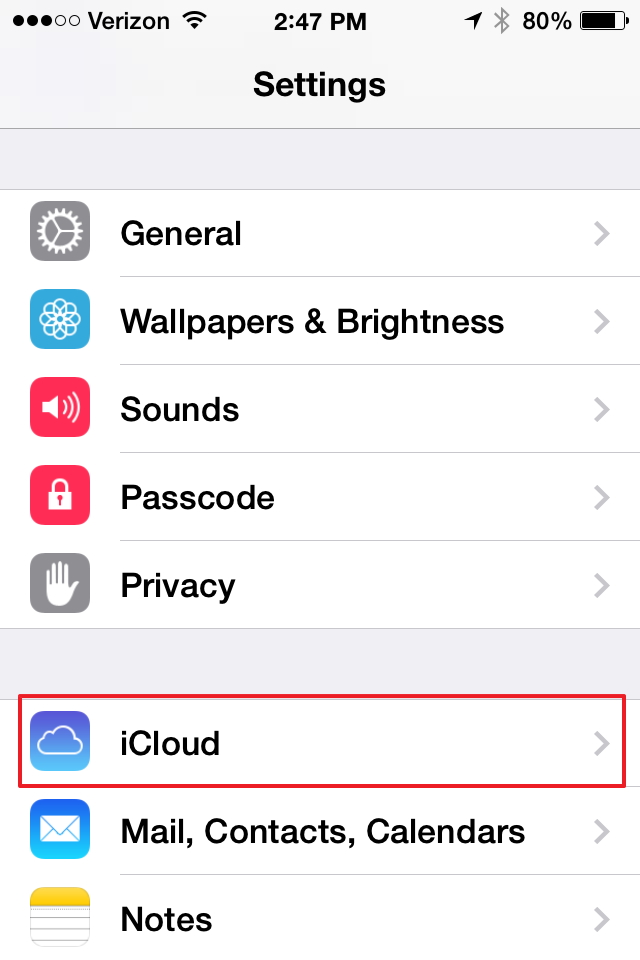
Task: Open General settings
Action: tap(320, 233)
